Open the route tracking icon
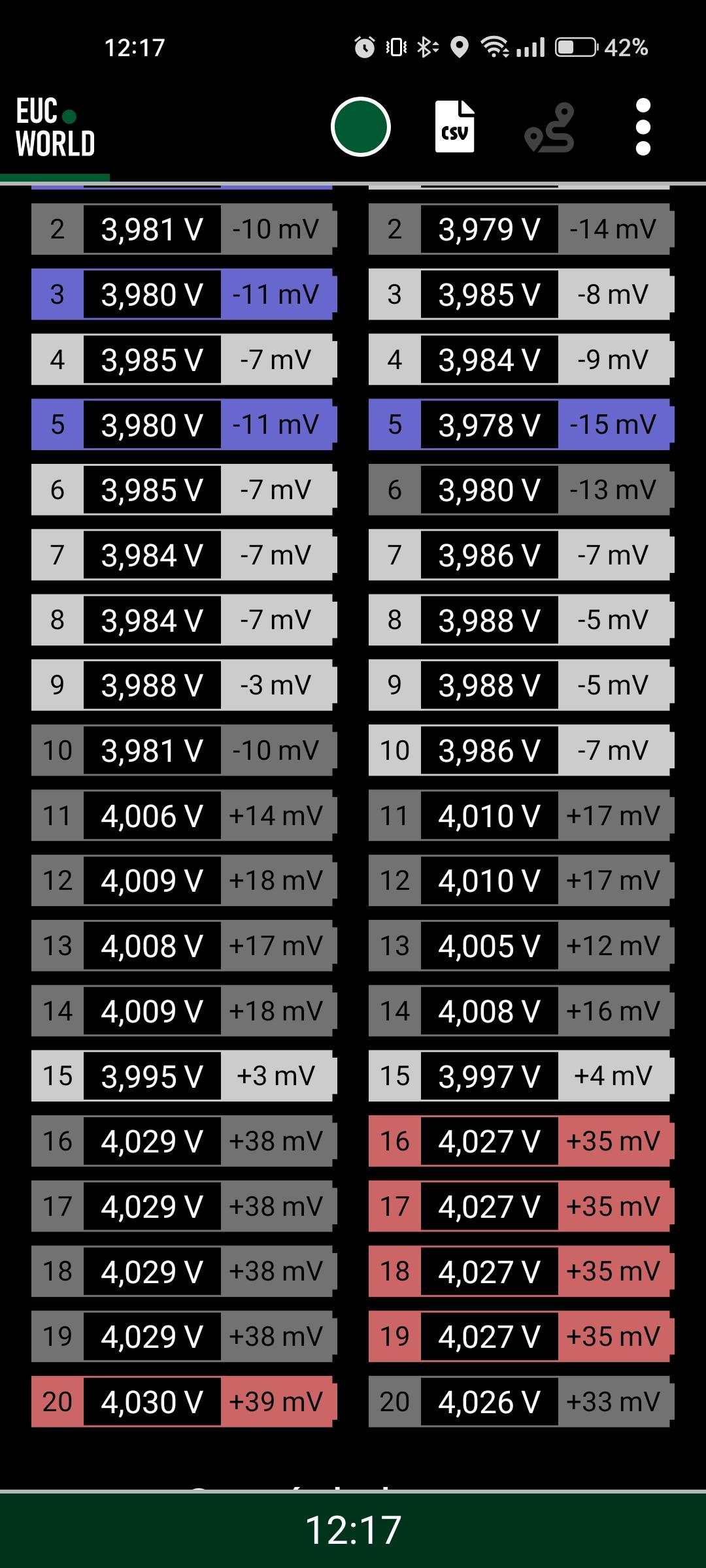The height and width of the screenshot is (1568, 706). [549, 127]
